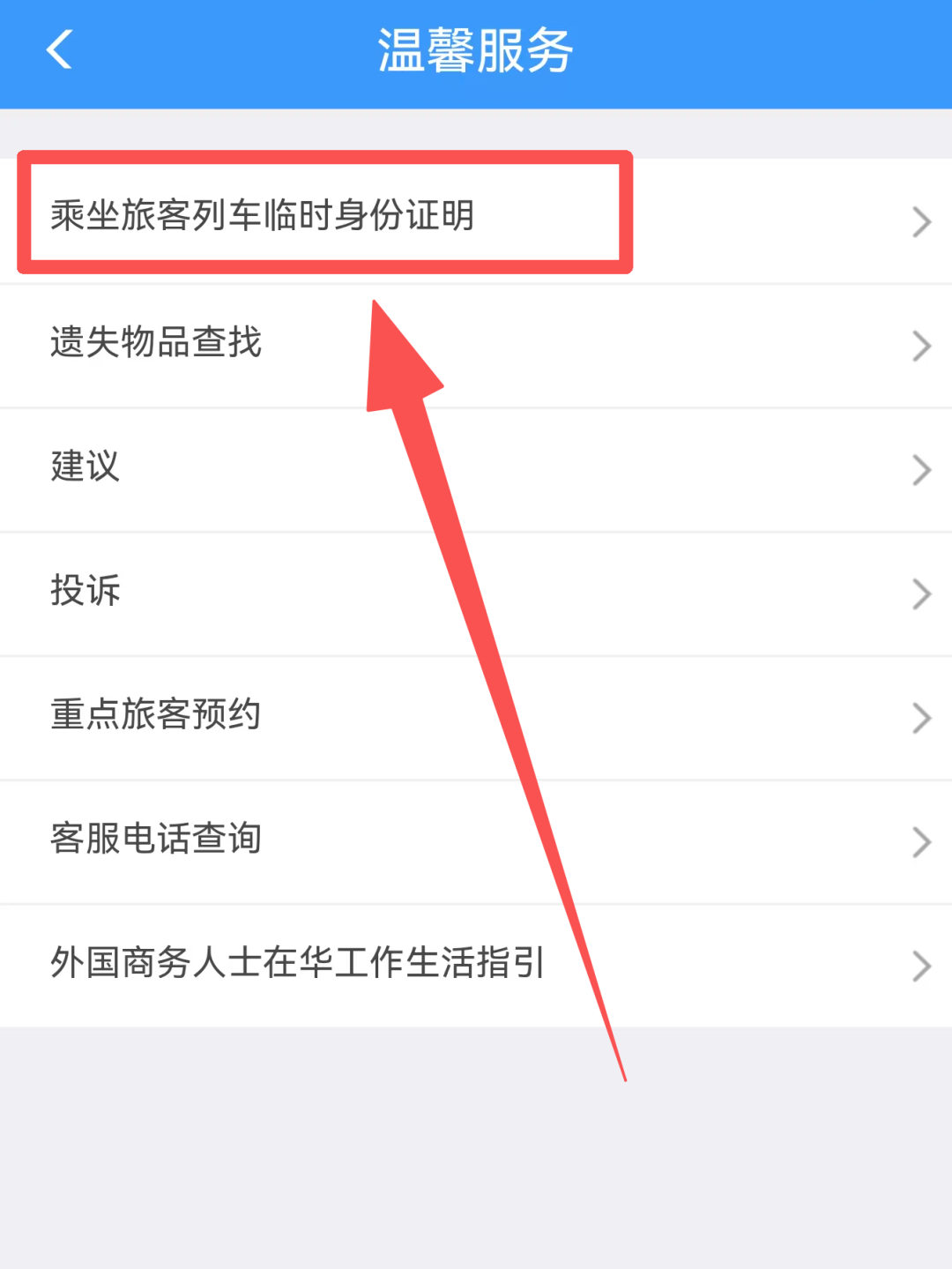Screen dimensions: 952x1269
Task: Go back using the top-left arrow
Action: (59, 49)
